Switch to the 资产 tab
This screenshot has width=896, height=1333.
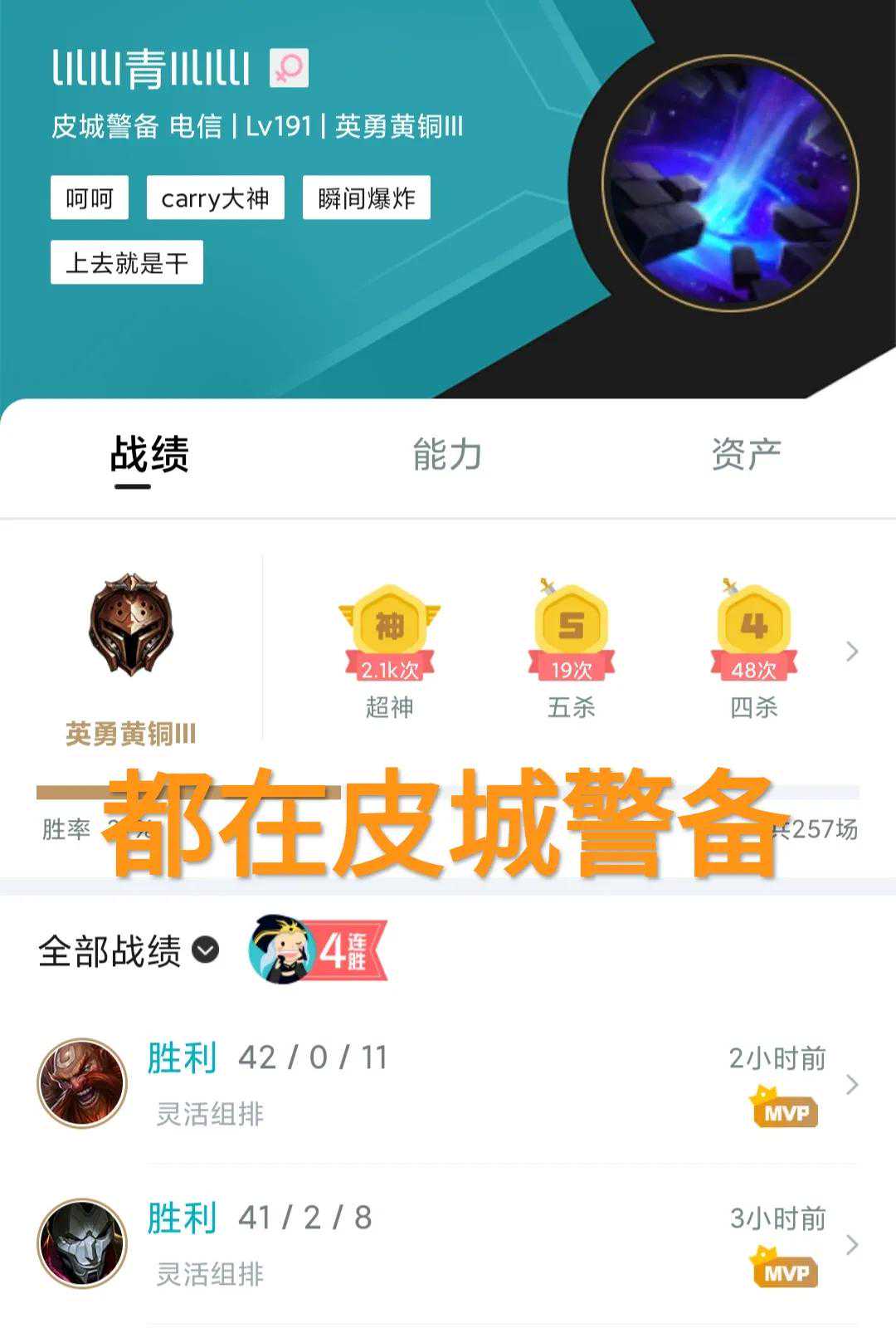coord(746,455)
